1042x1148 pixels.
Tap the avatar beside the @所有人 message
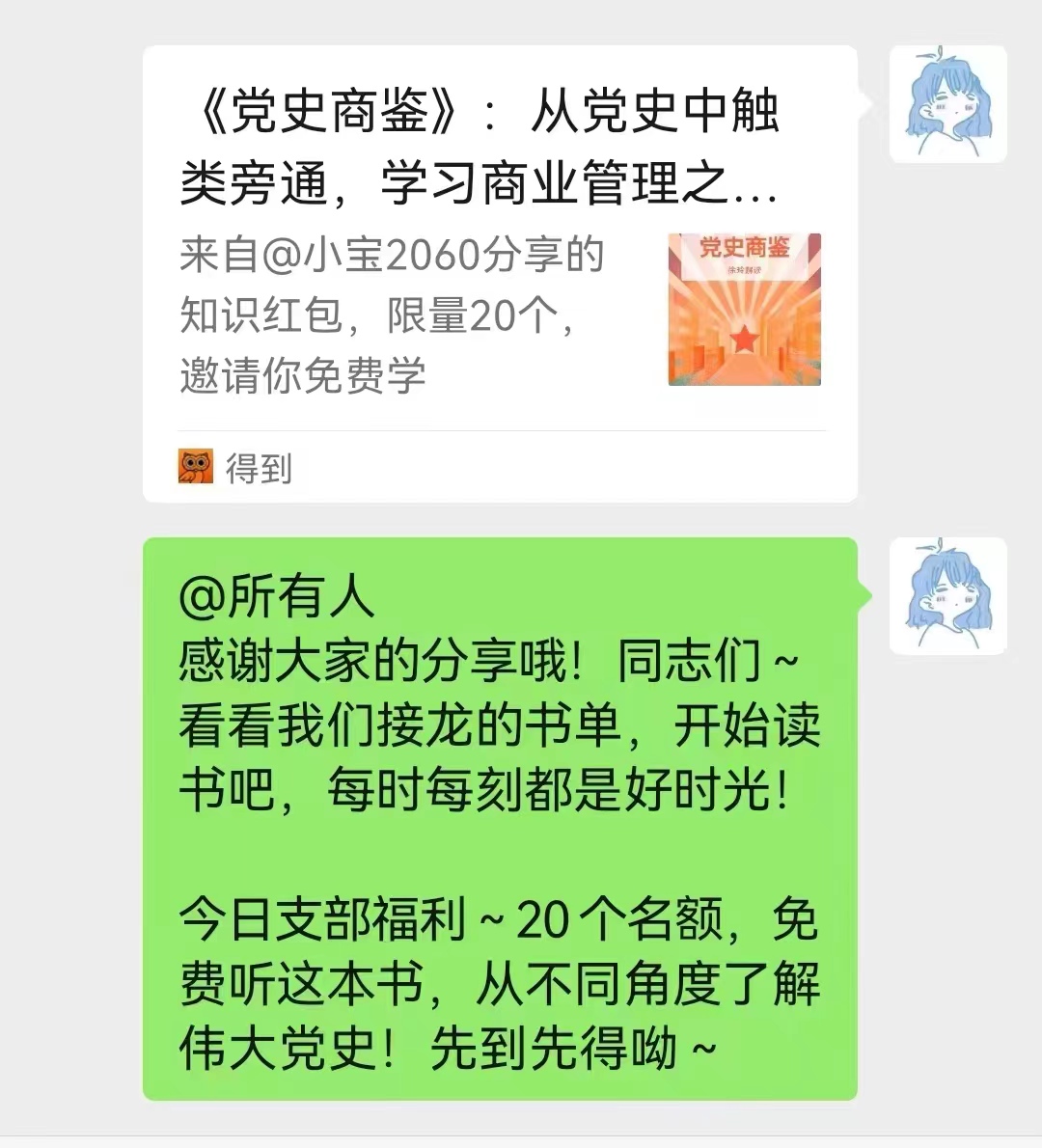point(947,595)
